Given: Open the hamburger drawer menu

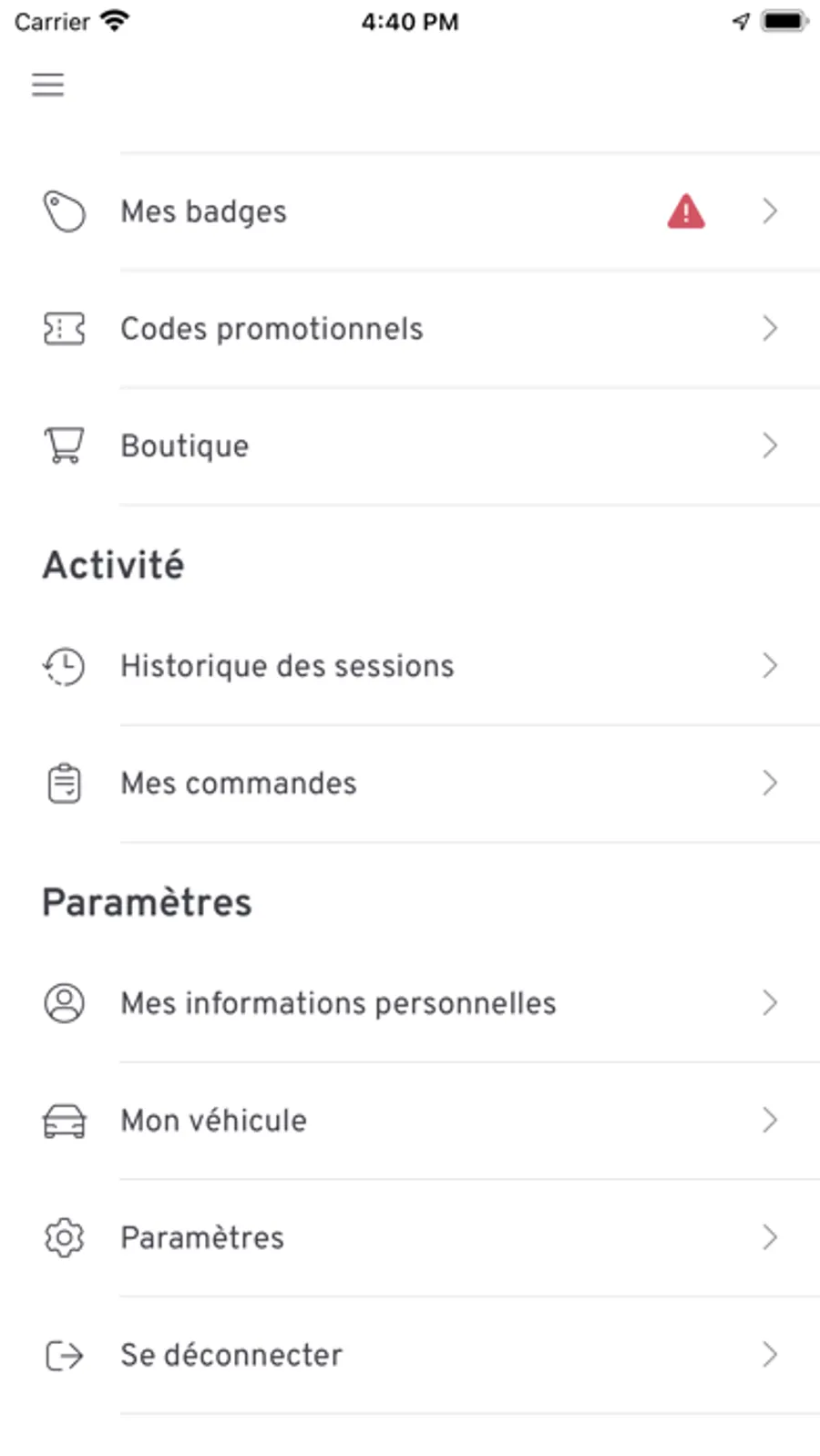Looking at the screenshot, I should click(x=48, y=85).
